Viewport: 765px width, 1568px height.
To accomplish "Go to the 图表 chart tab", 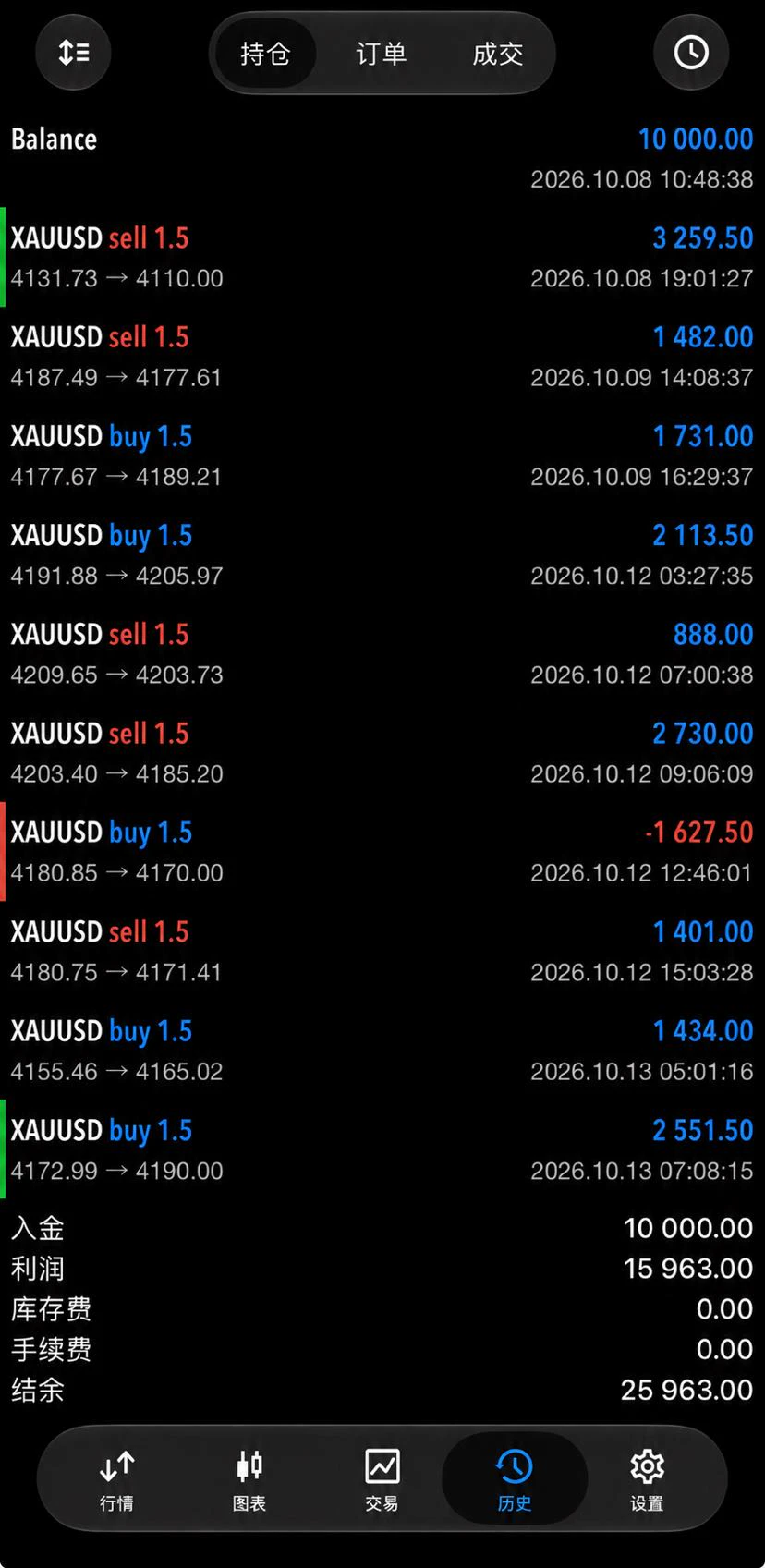I will click(x=249, y=1479).
